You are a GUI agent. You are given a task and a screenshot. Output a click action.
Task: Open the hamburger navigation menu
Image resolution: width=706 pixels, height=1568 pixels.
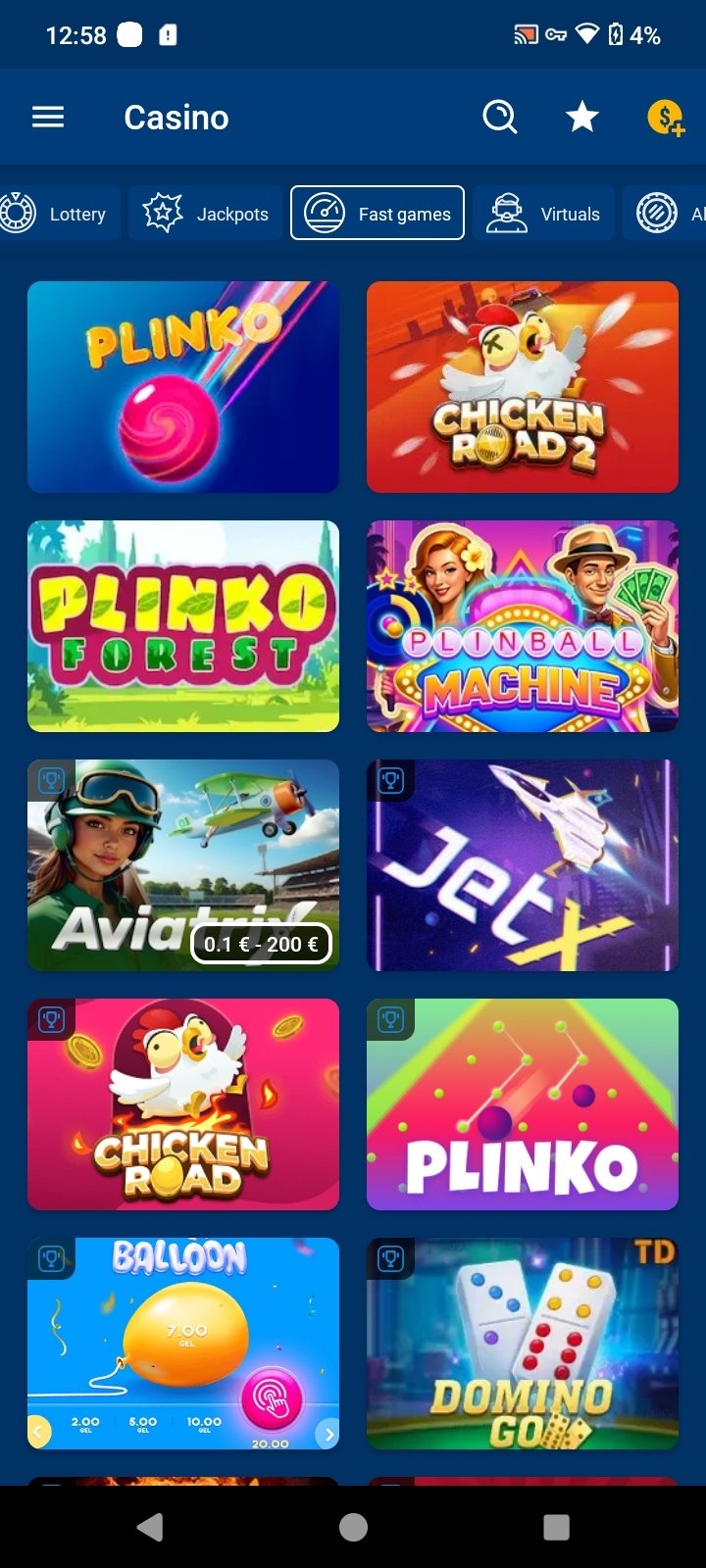[48, 118]
